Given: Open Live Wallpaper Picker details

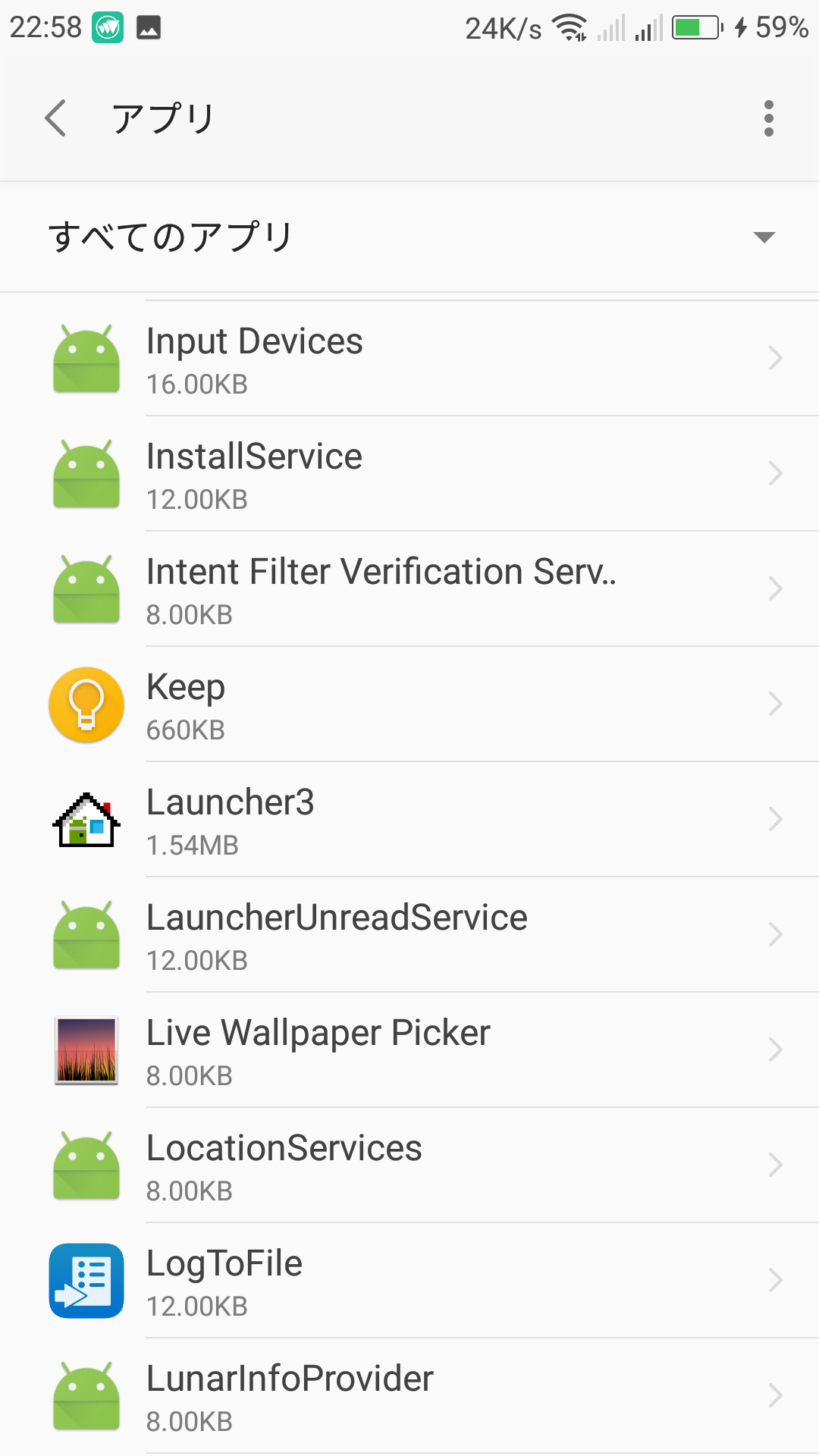Looking at the screenshot, I should coord(409,1051).
